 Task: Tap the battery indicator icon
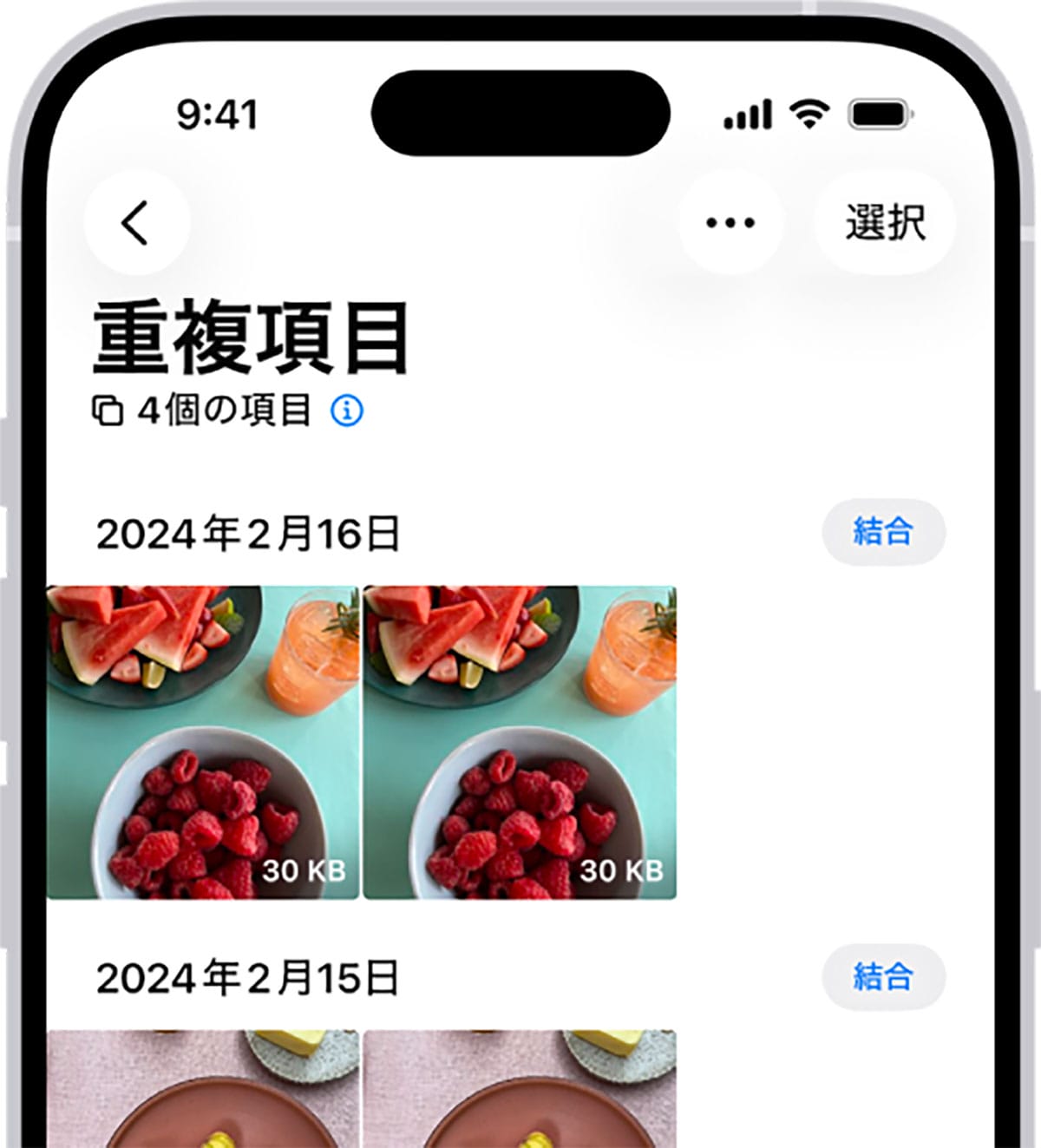coord(879,112)
